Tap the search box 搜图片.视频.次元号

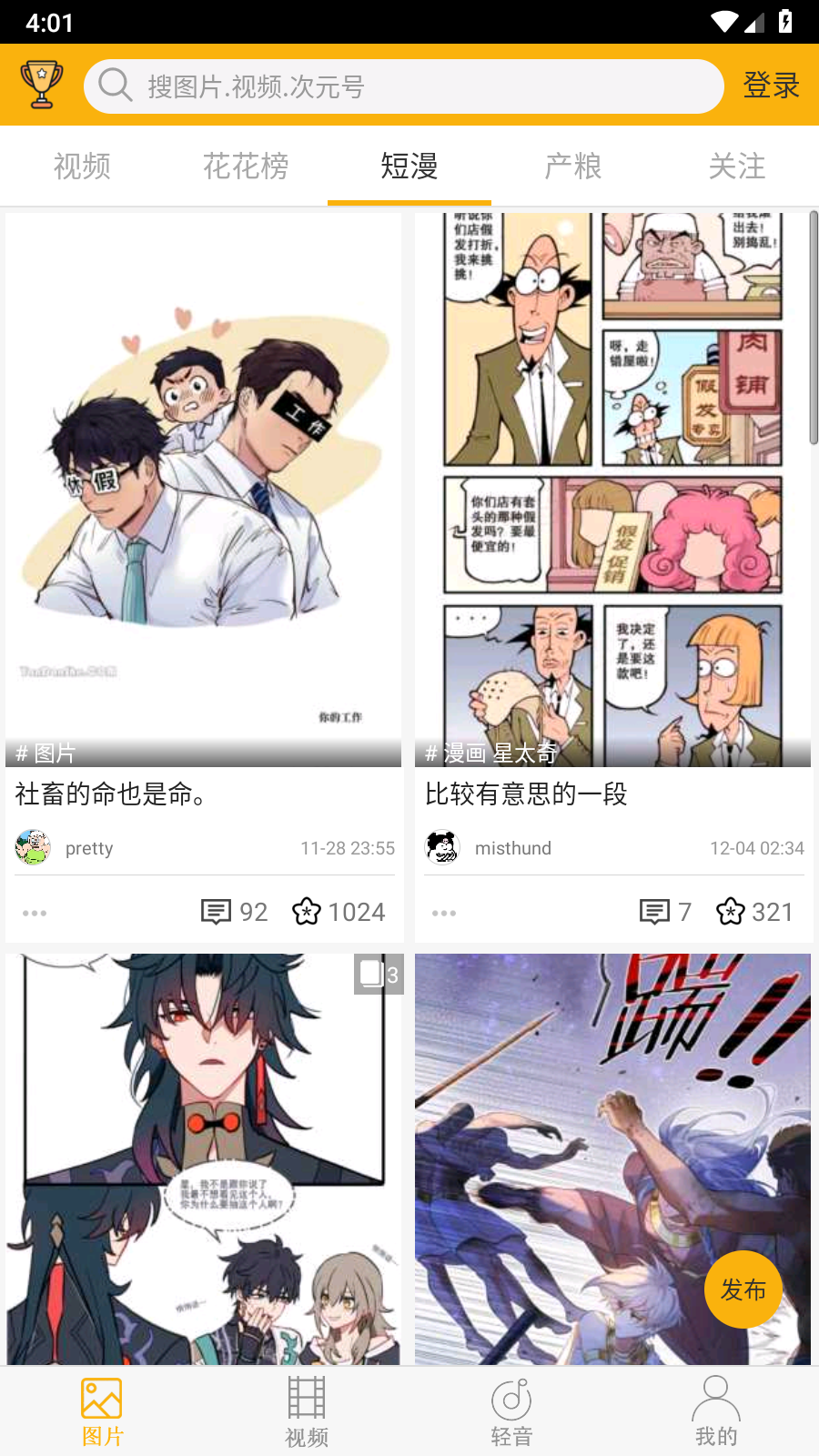(x=403, y=86)
